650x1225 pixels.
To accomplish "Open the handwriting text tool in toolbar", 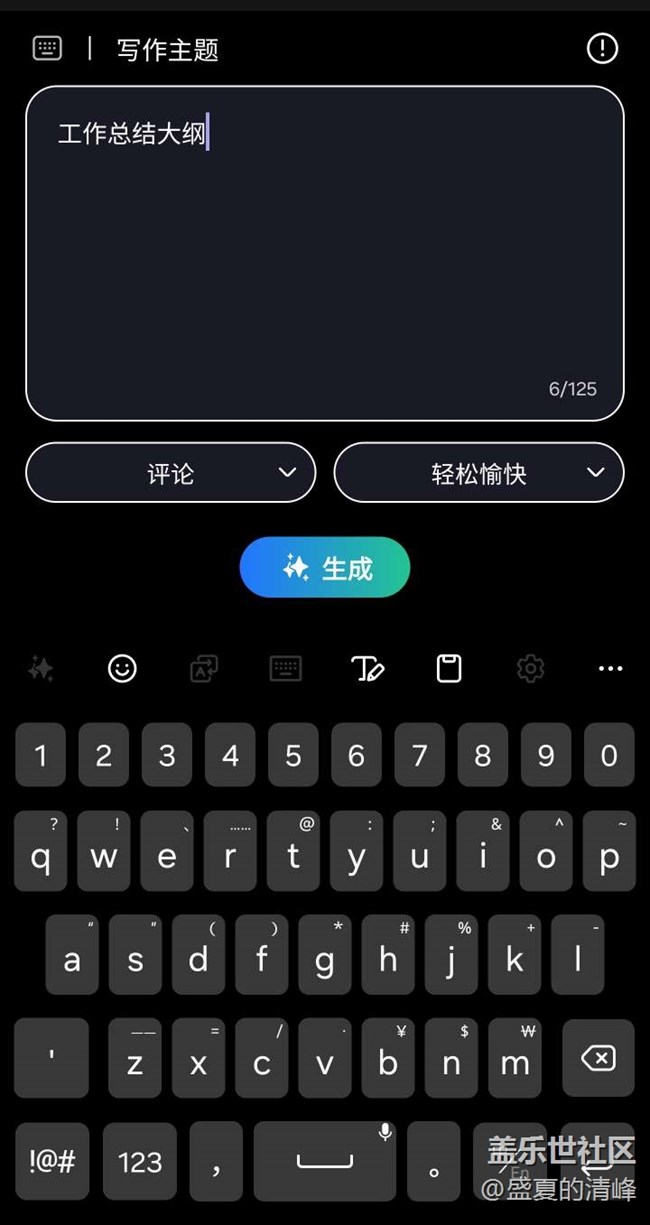I will (367, 669).
